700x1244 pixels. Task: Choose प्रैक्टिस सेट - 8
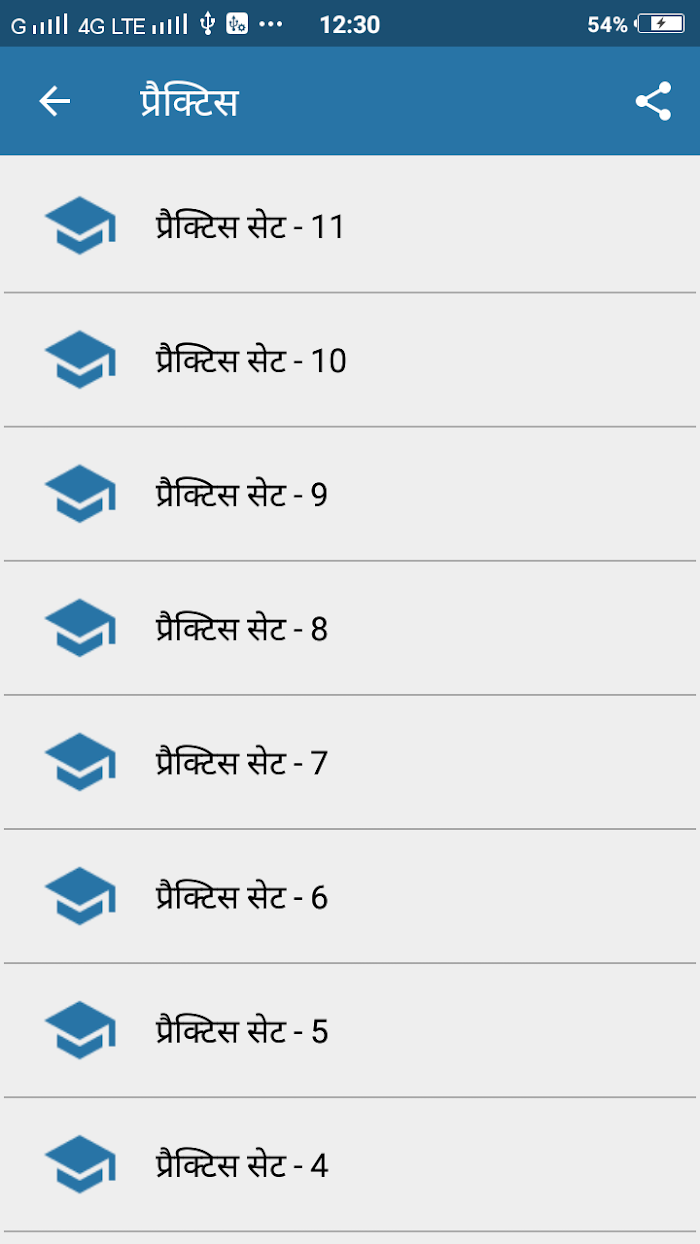tap(350, 628)
